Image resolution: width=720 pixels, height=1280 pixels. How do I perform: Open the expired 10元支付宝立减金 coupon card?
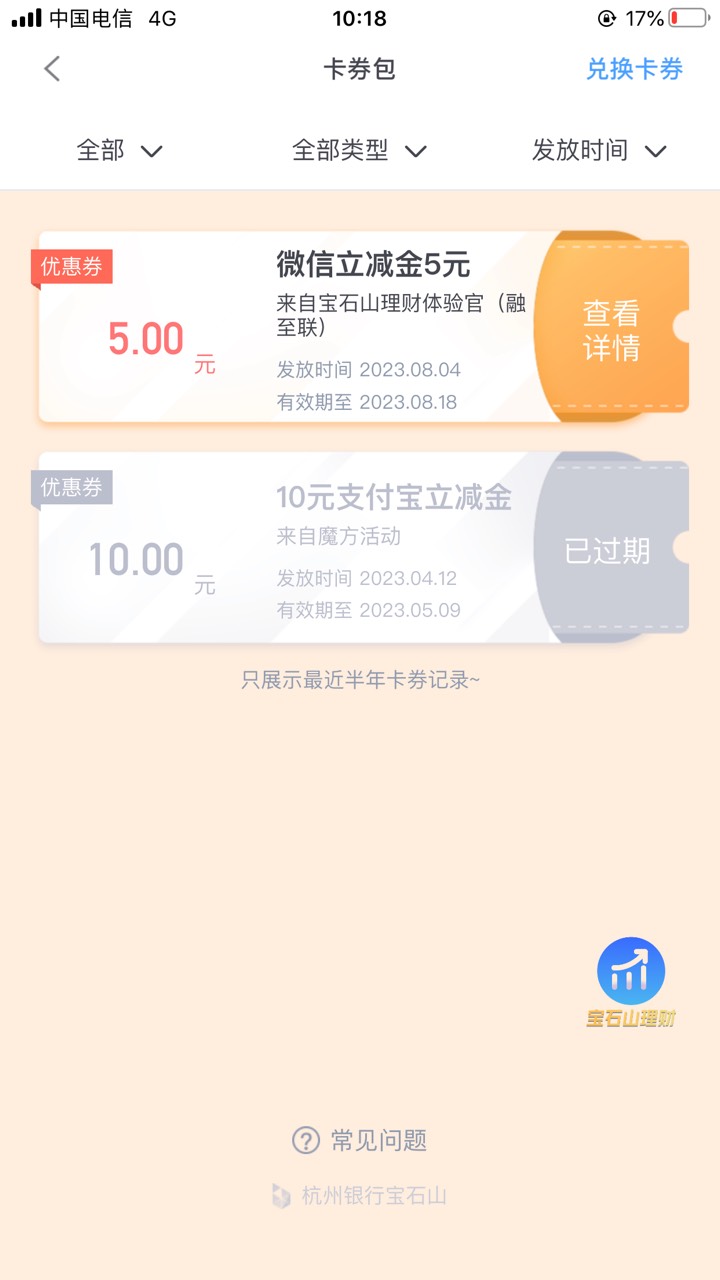pos(363,547)
